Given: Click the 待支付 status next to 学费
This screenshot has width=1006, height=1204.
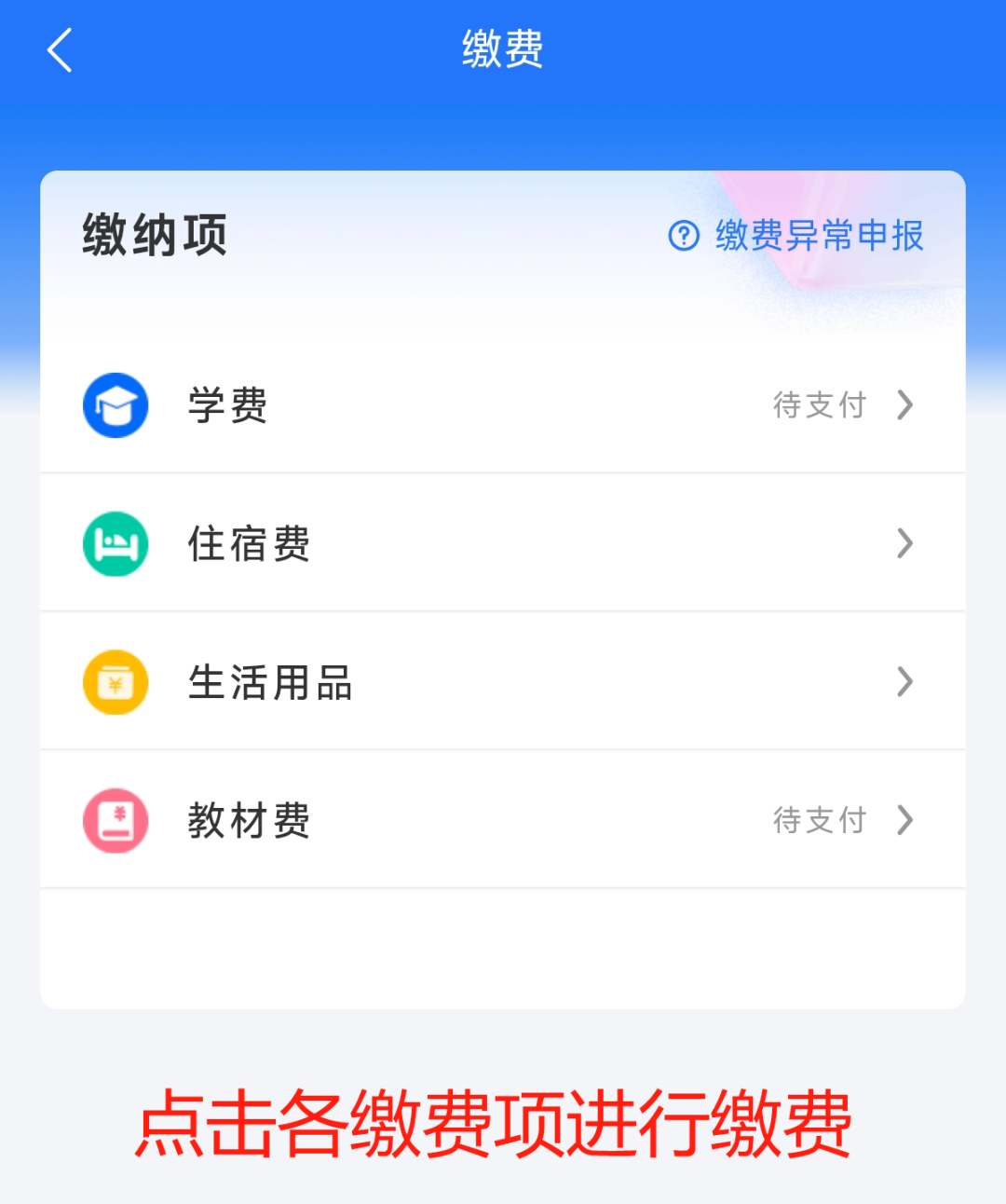Looking at the screenshot, I should pyautogui.click(x=820, y=405).
